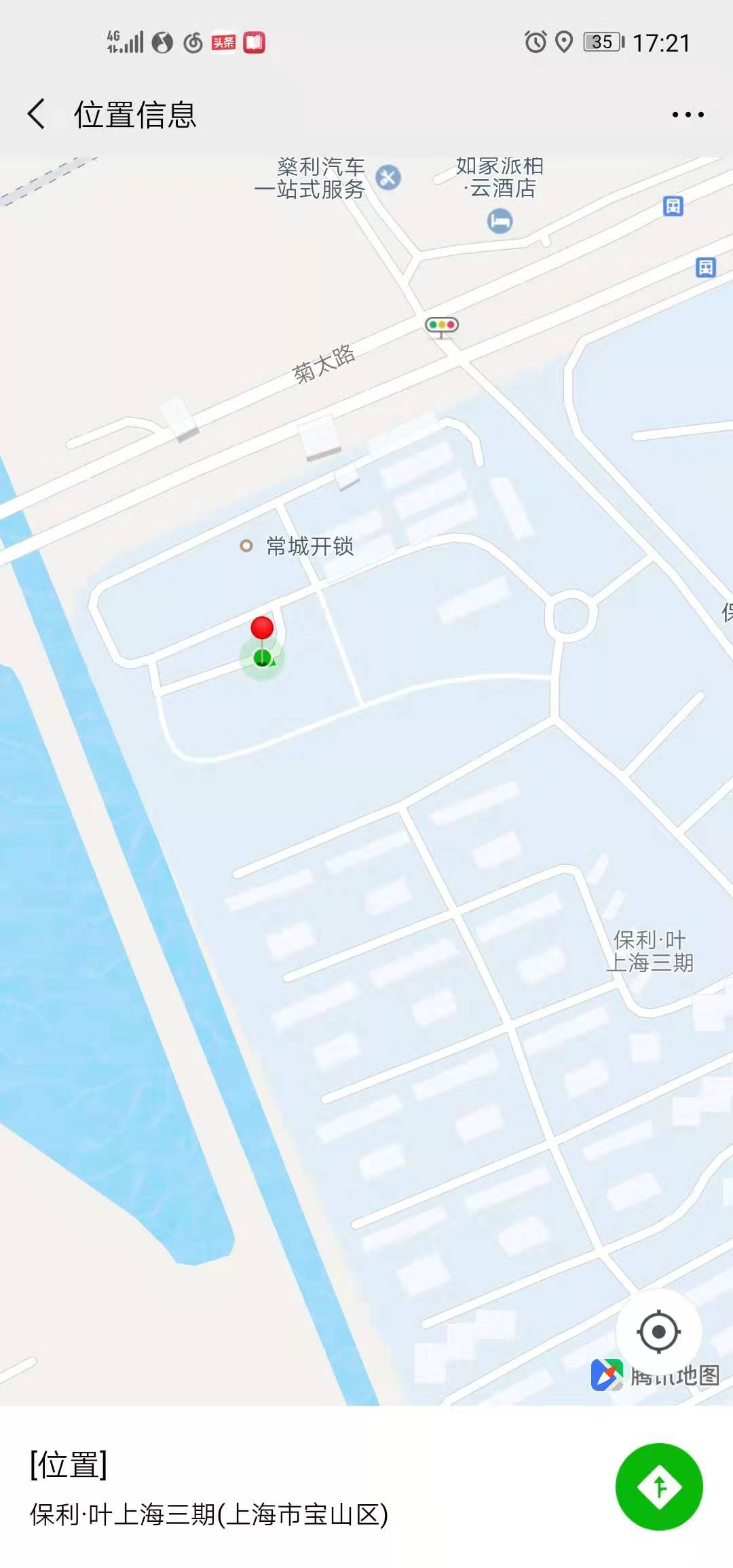Select the 燊利汽车一站式服务 marker

(388, 178)
